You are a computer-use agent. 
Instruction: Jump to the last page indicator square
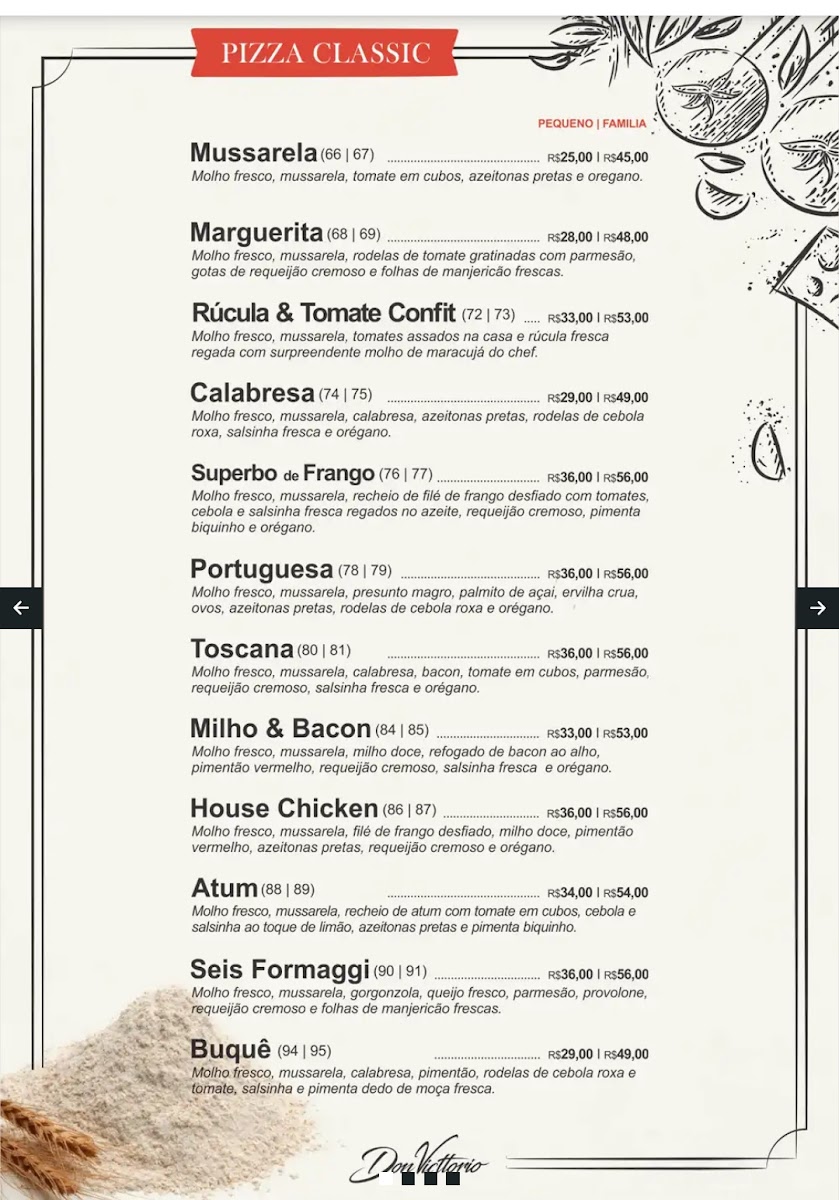[x=453, y=1178]
